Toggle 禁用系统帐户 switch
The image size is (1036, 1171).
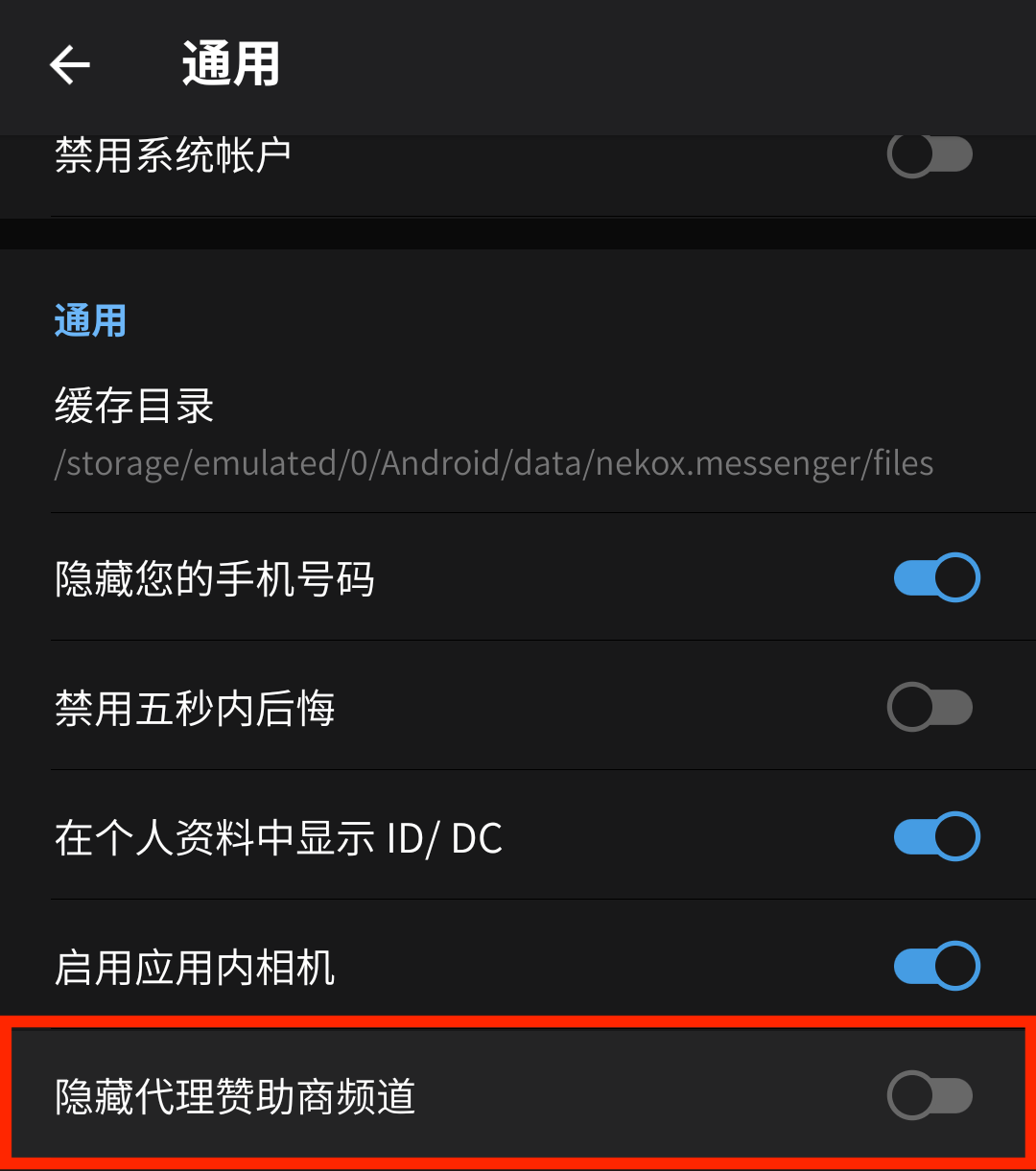[930, 155]
